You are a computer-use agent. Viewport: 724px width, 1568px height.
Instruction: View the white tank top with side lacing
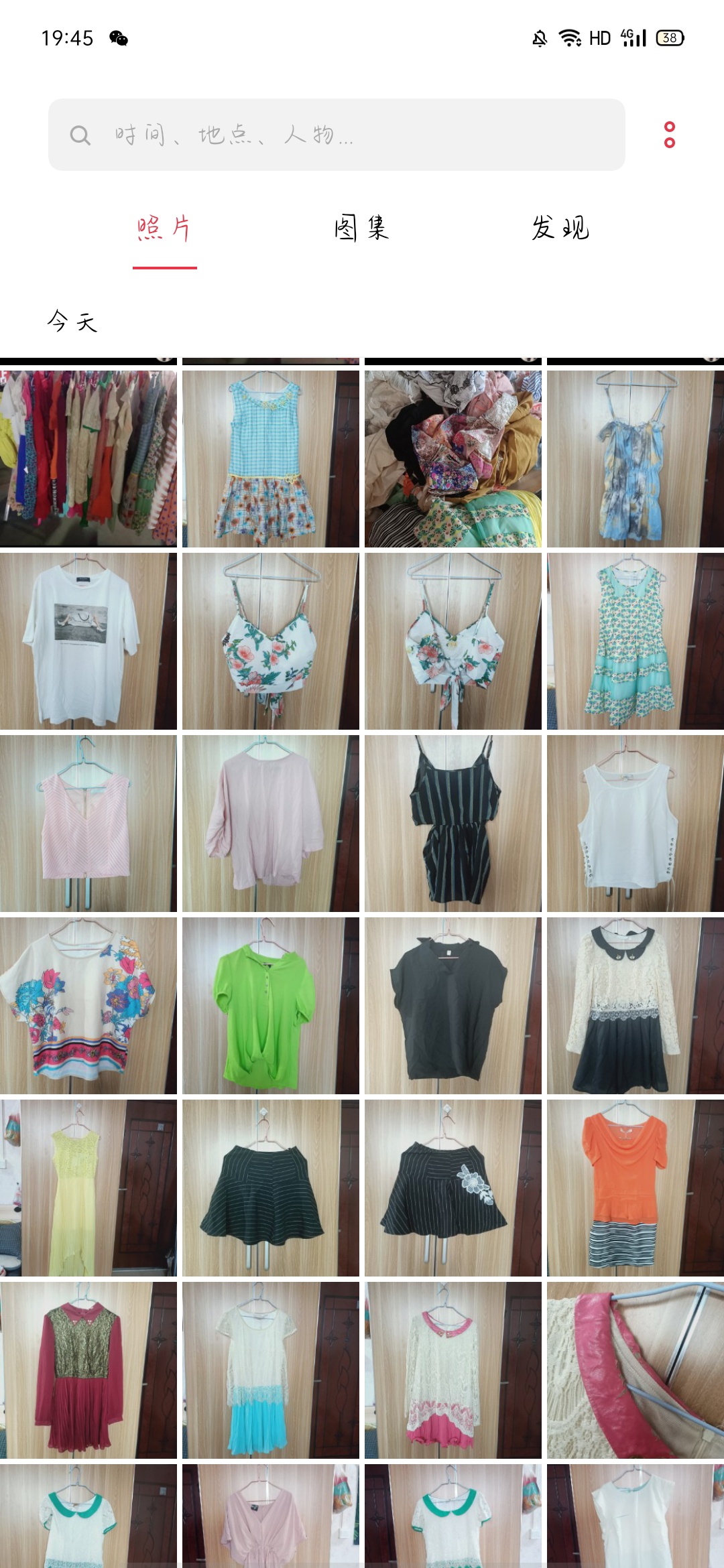point(635,824)
